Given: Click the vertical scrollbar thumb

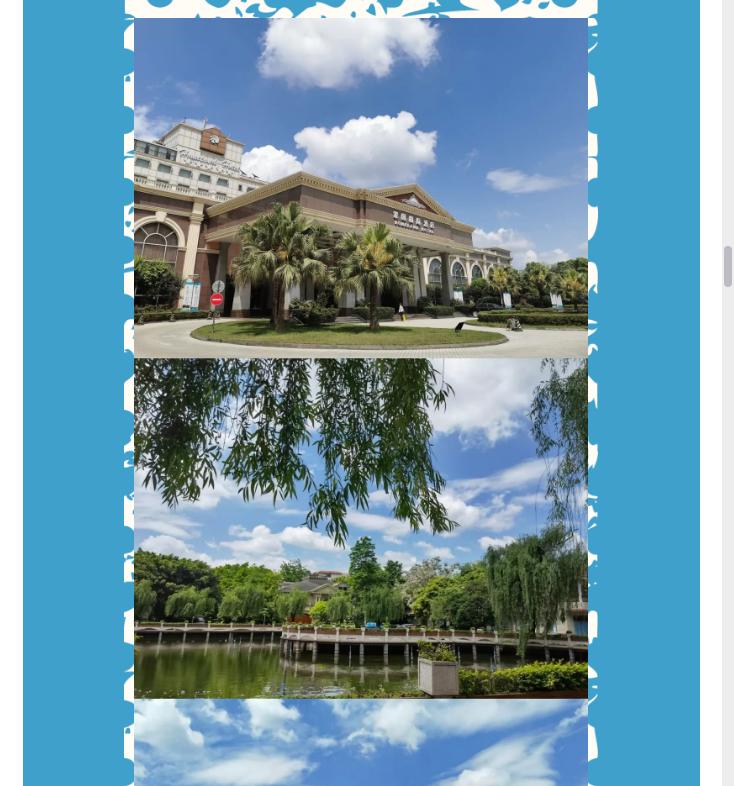Looking at the screenshot, I should [x=727, y=266].
